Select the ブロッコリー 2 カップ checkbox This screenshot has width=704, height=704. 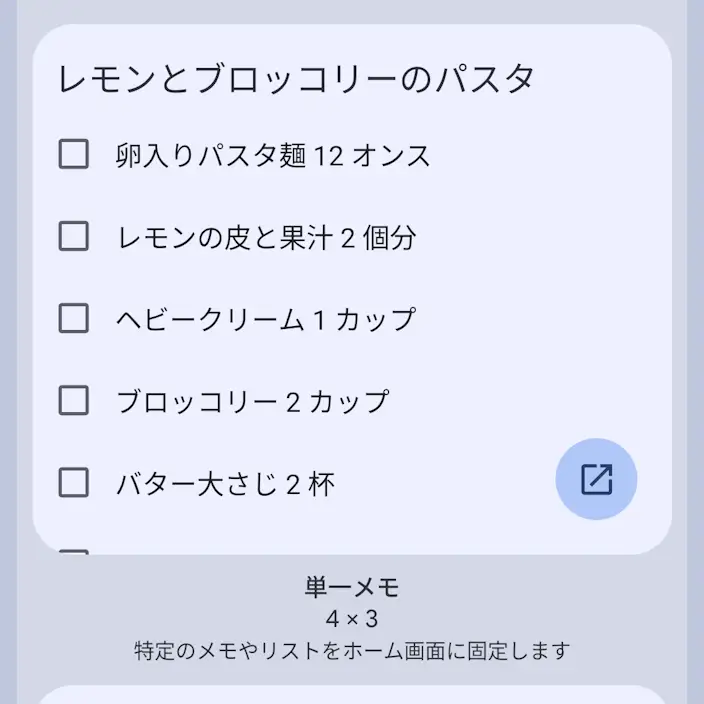[74, 400]
